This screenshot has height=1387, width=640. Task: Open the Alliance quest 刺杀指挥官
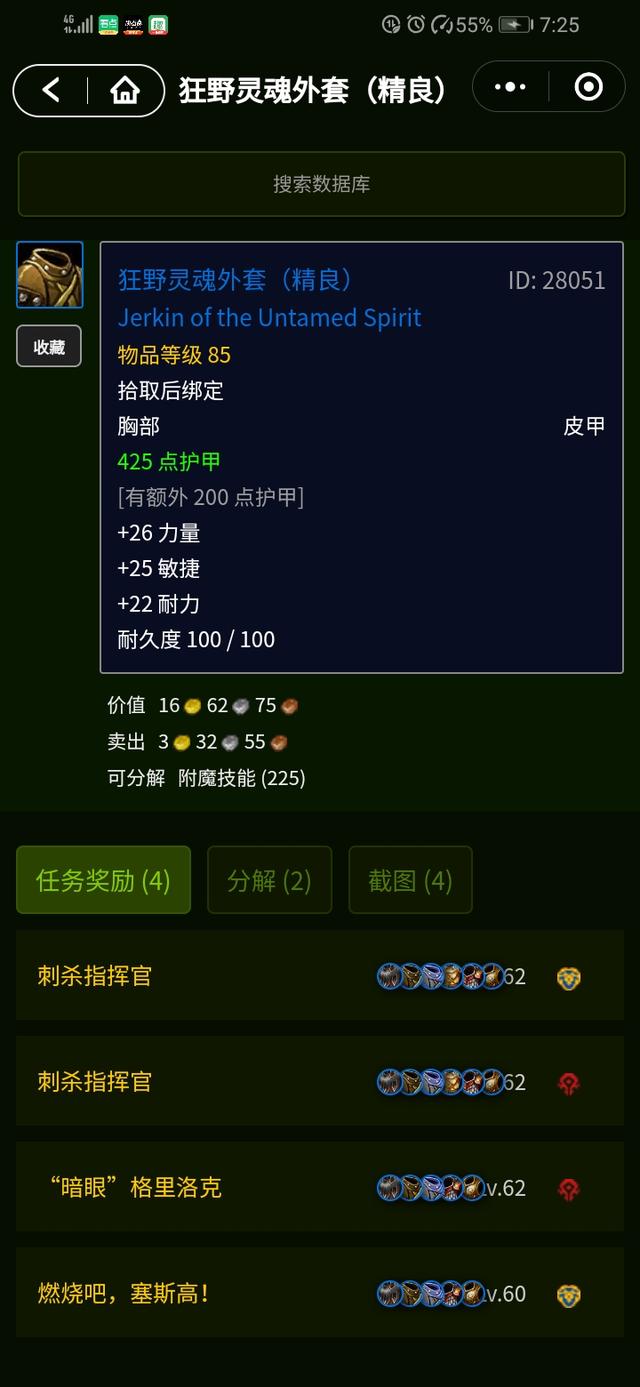pos(95,976)
